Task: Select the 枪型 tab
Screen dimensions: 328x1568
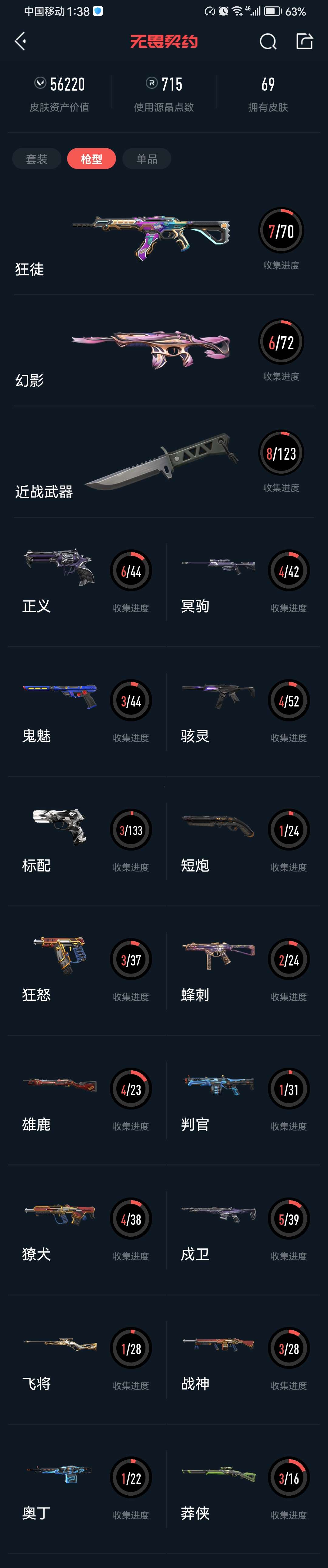Action: coord(91,159)
